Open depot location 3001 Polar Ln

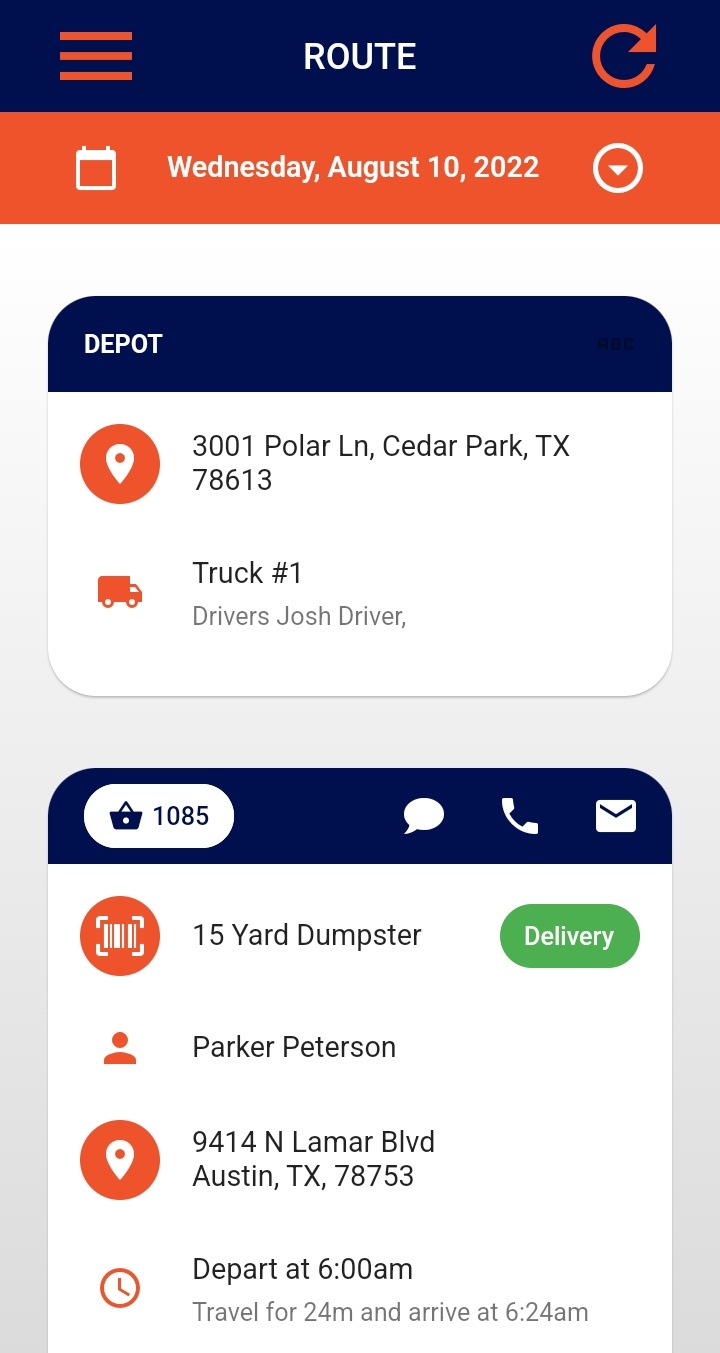click(x=120, y=464)
